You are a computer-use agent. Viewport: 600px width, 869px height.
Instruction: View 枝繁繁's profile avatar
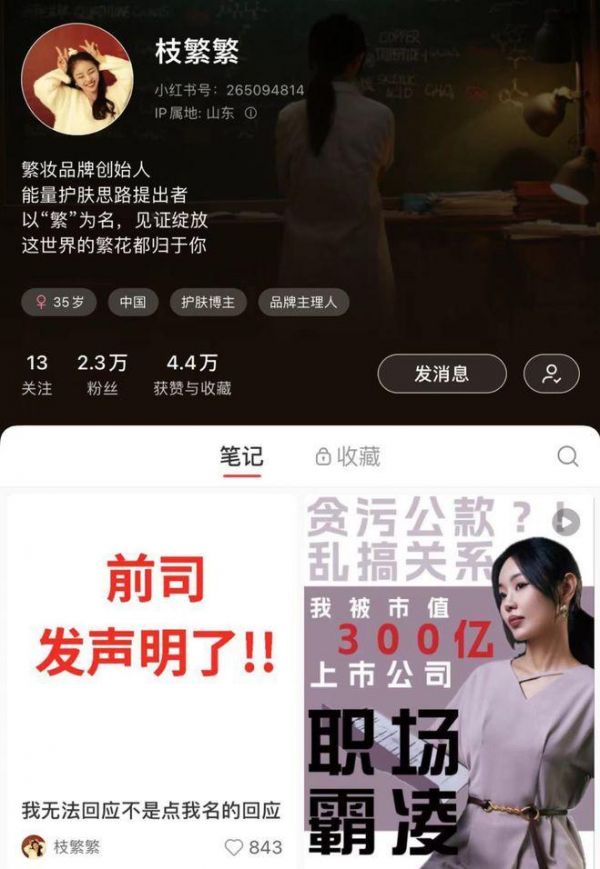[77, 79]
